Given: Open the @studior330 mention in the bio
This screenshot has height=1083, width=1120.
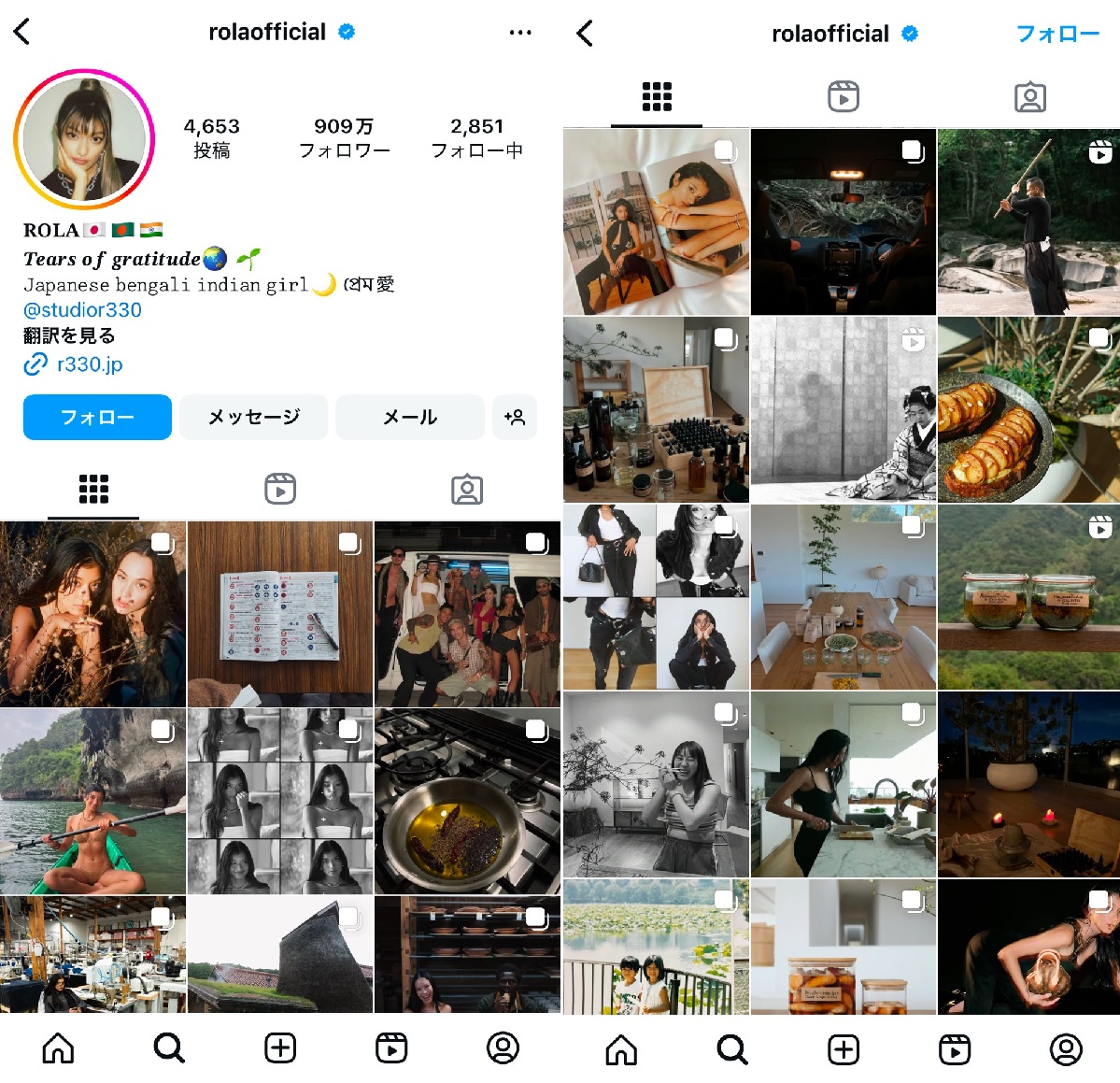Looking at the screenshot, I should (82, 310).
